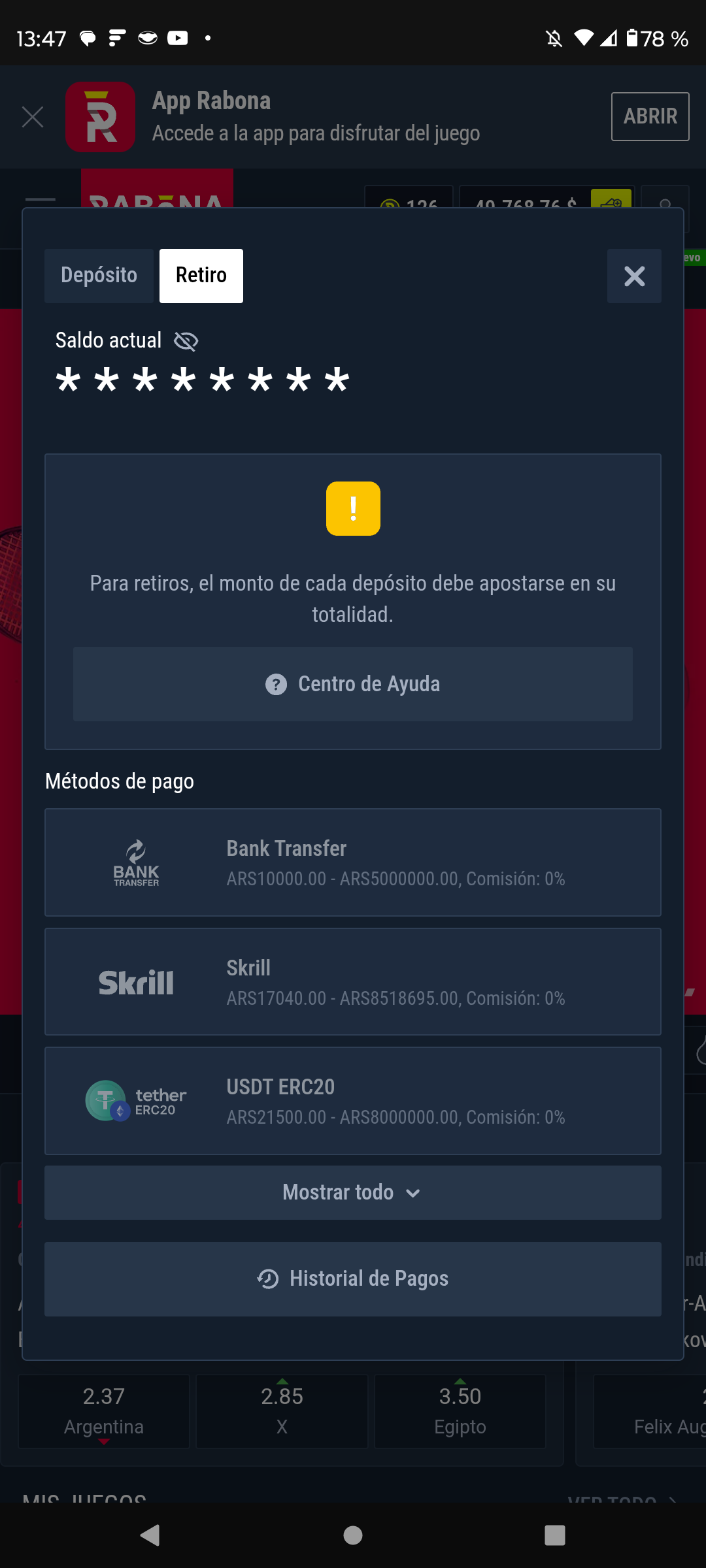The height and width of the screenshot is (1568, 706).
Task: Expand Mostrar todo payment methods
Action: click(x=353, y=1192)
